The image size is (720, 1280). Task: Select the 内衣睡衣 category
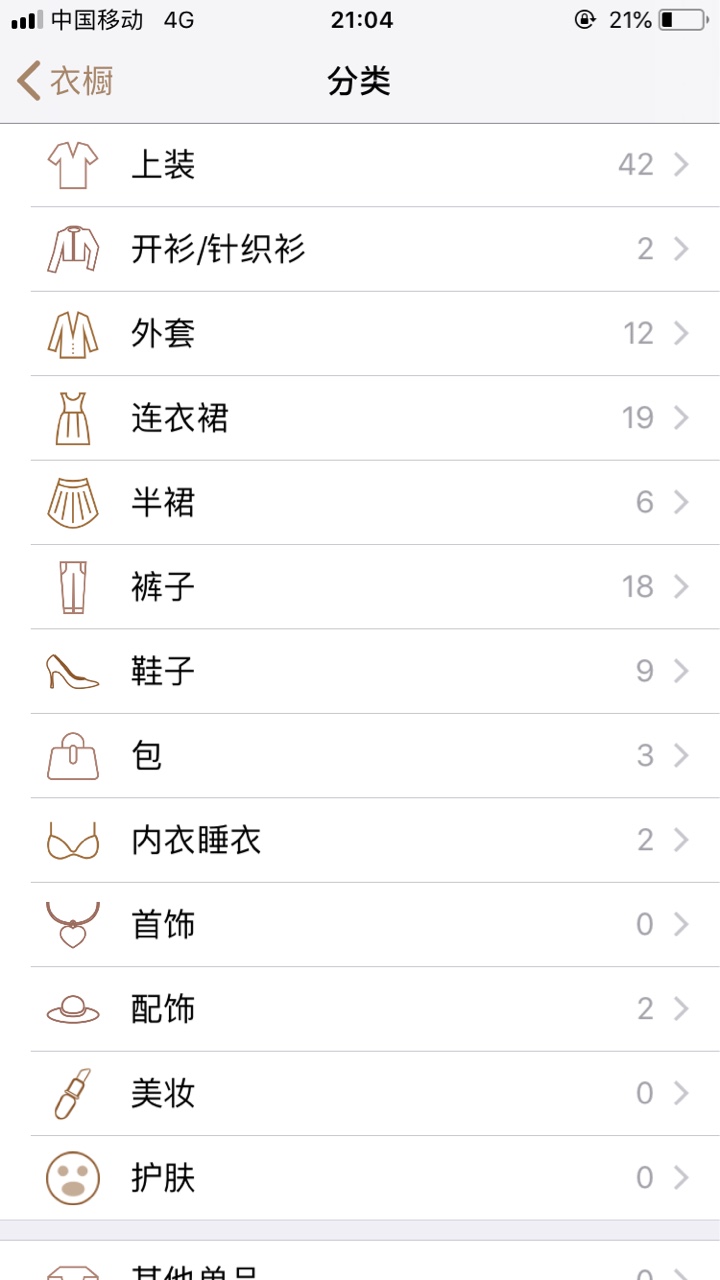[x=360, y=840]
